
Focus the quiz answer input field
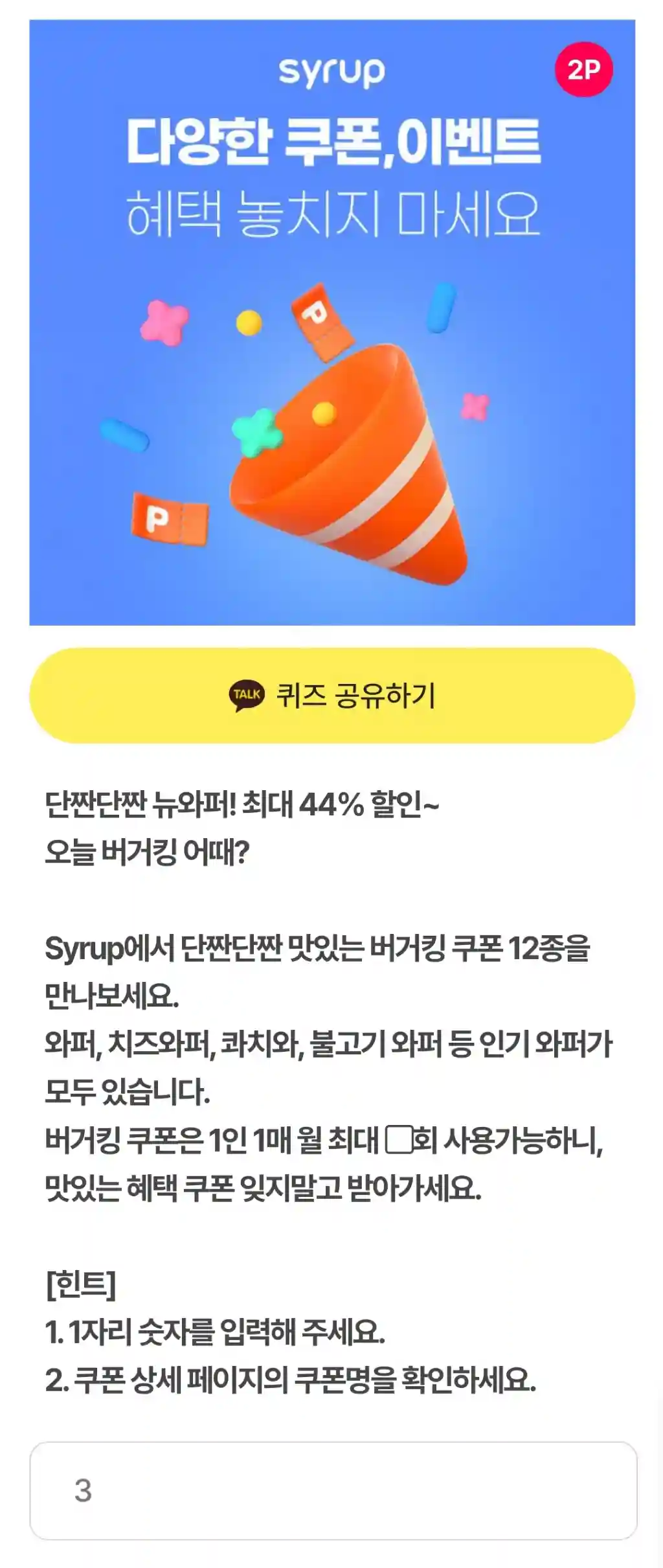[333, 1490]
